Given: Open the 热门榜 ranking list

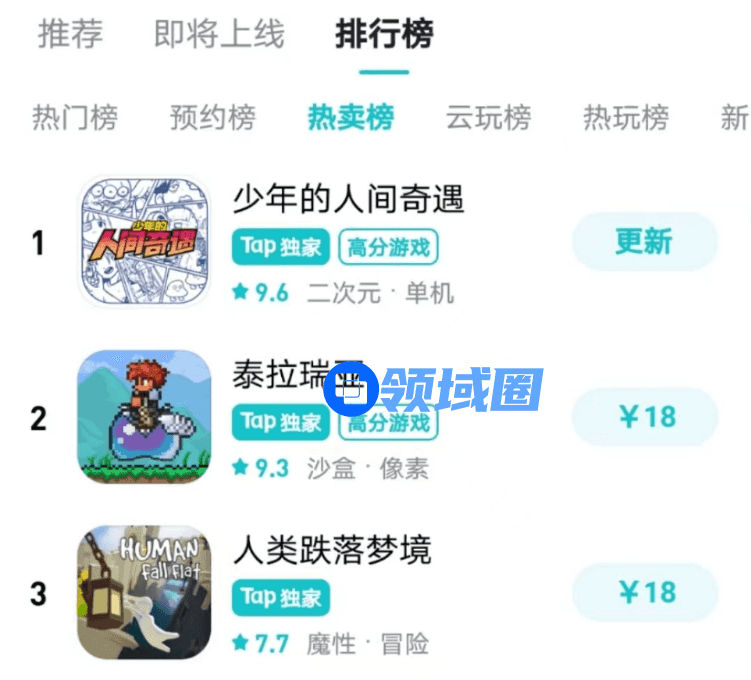Looking at the screenshot, I should [x=75, y=118].
